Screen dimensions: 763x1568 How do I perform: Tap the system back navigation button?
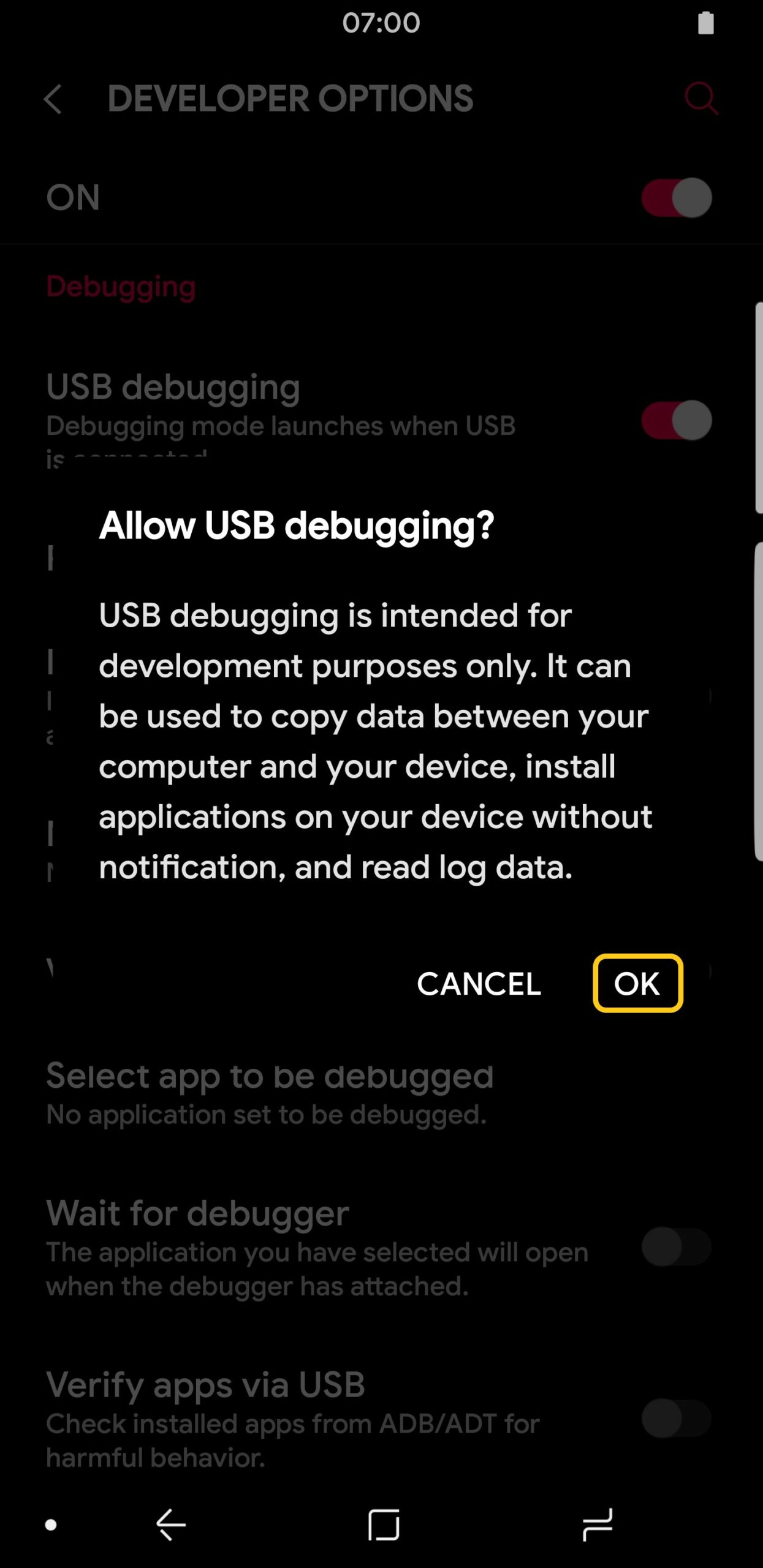point(171,1525)
